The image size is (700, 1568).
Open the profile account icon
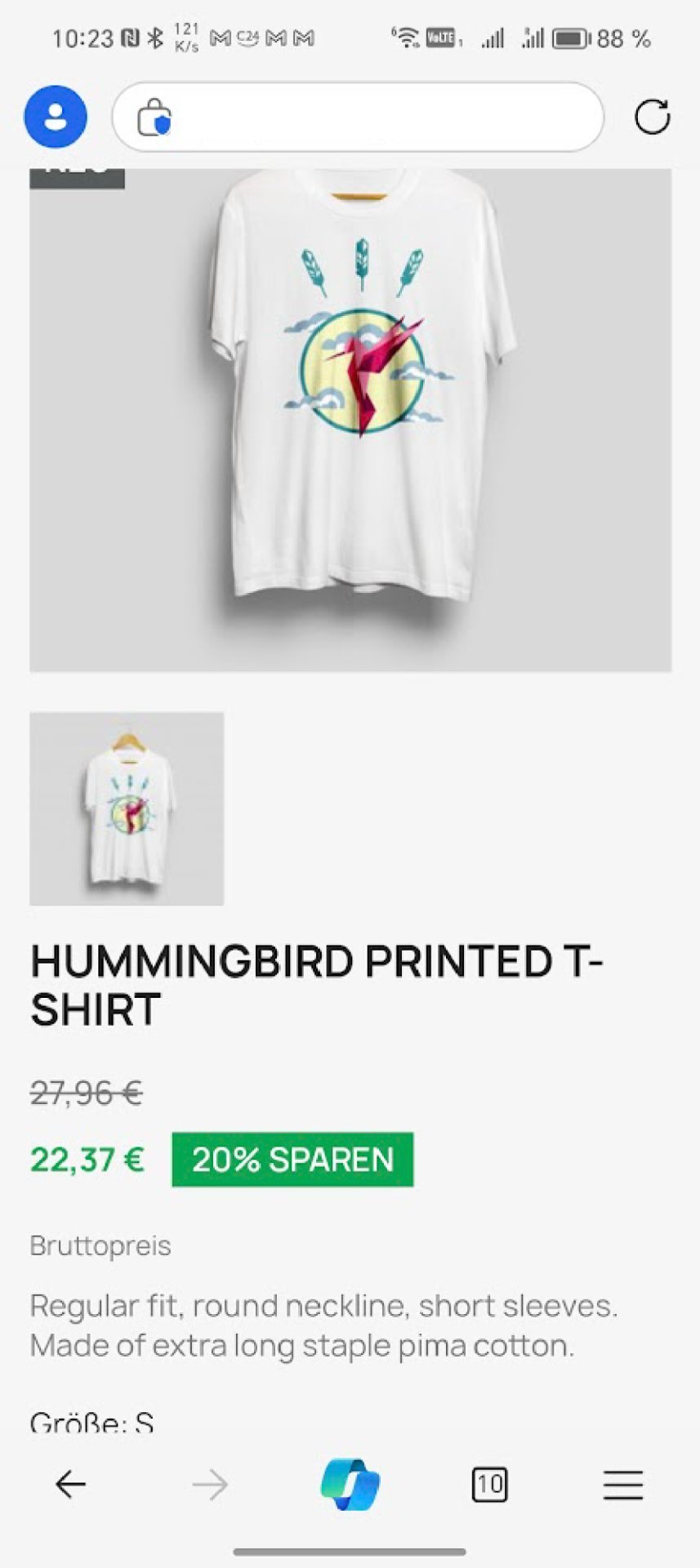[x=55, y=117]
